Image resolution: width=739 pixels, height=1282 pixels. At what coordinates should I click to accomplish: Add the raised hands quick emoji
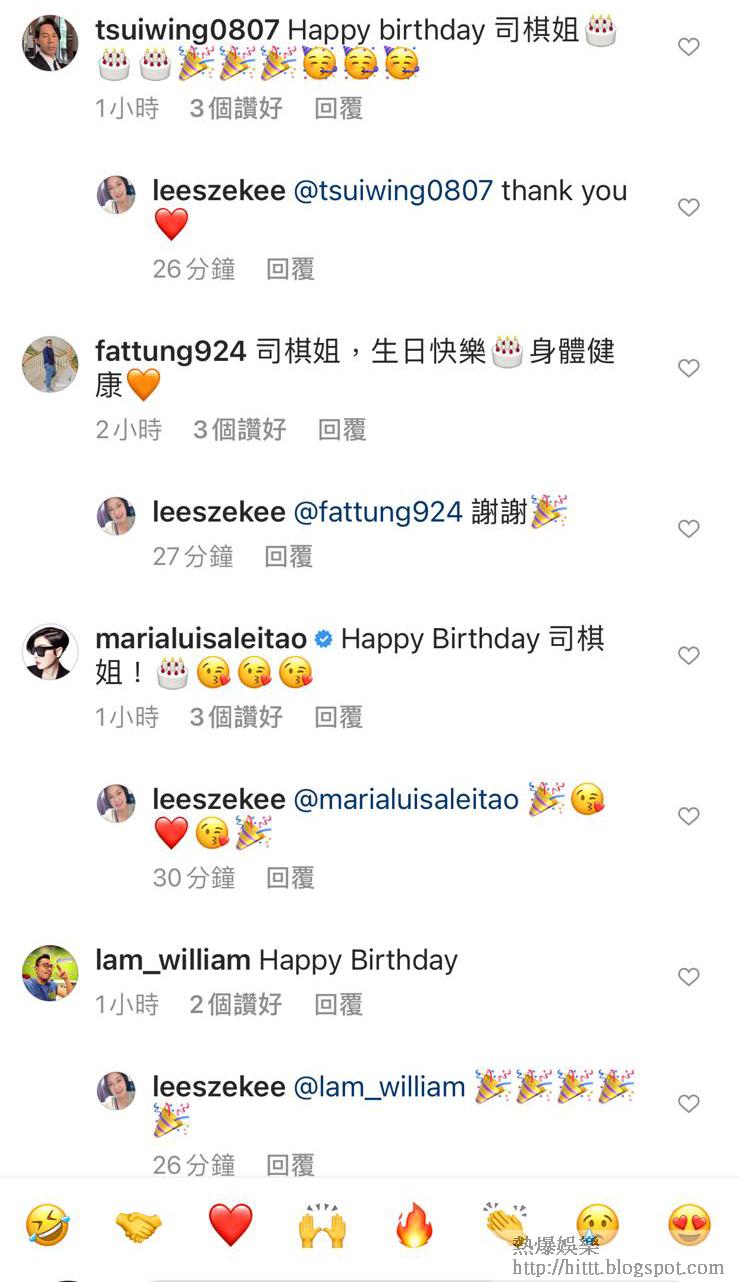click(x=322, y=1225)
